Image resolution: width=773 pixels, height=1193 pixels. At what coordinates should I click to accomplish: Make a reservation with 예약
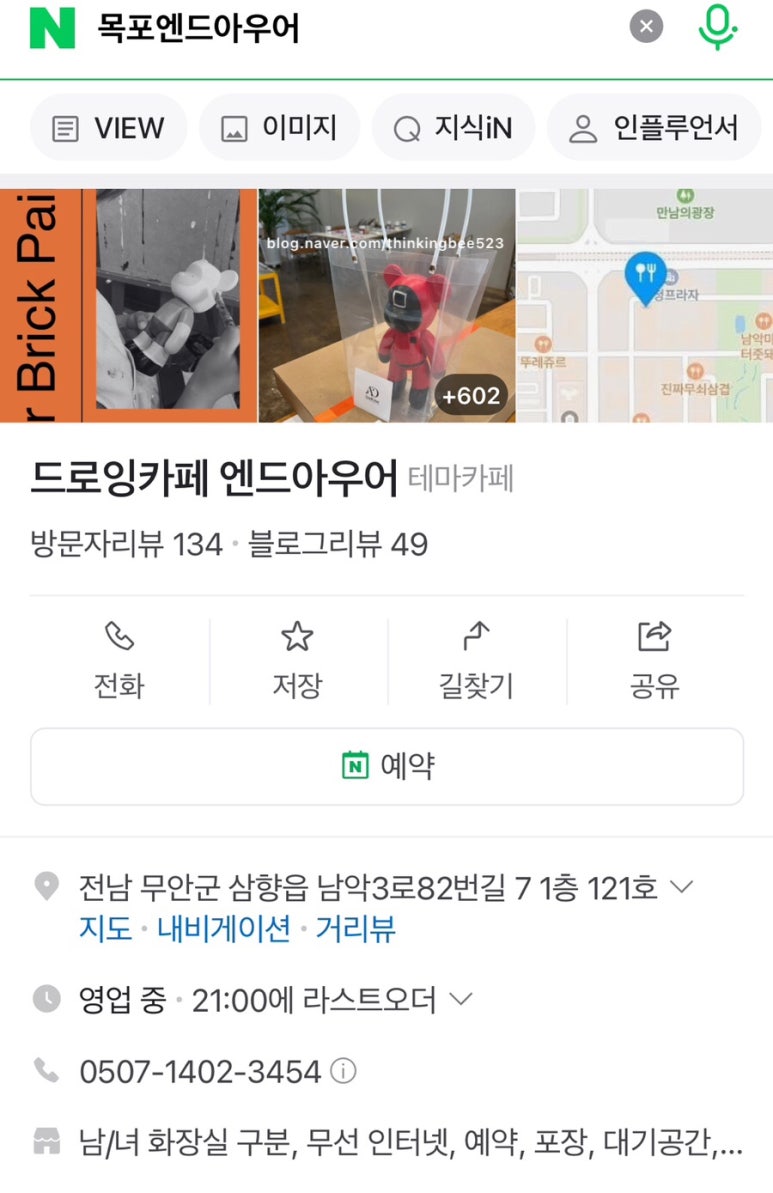pos(387,766)
